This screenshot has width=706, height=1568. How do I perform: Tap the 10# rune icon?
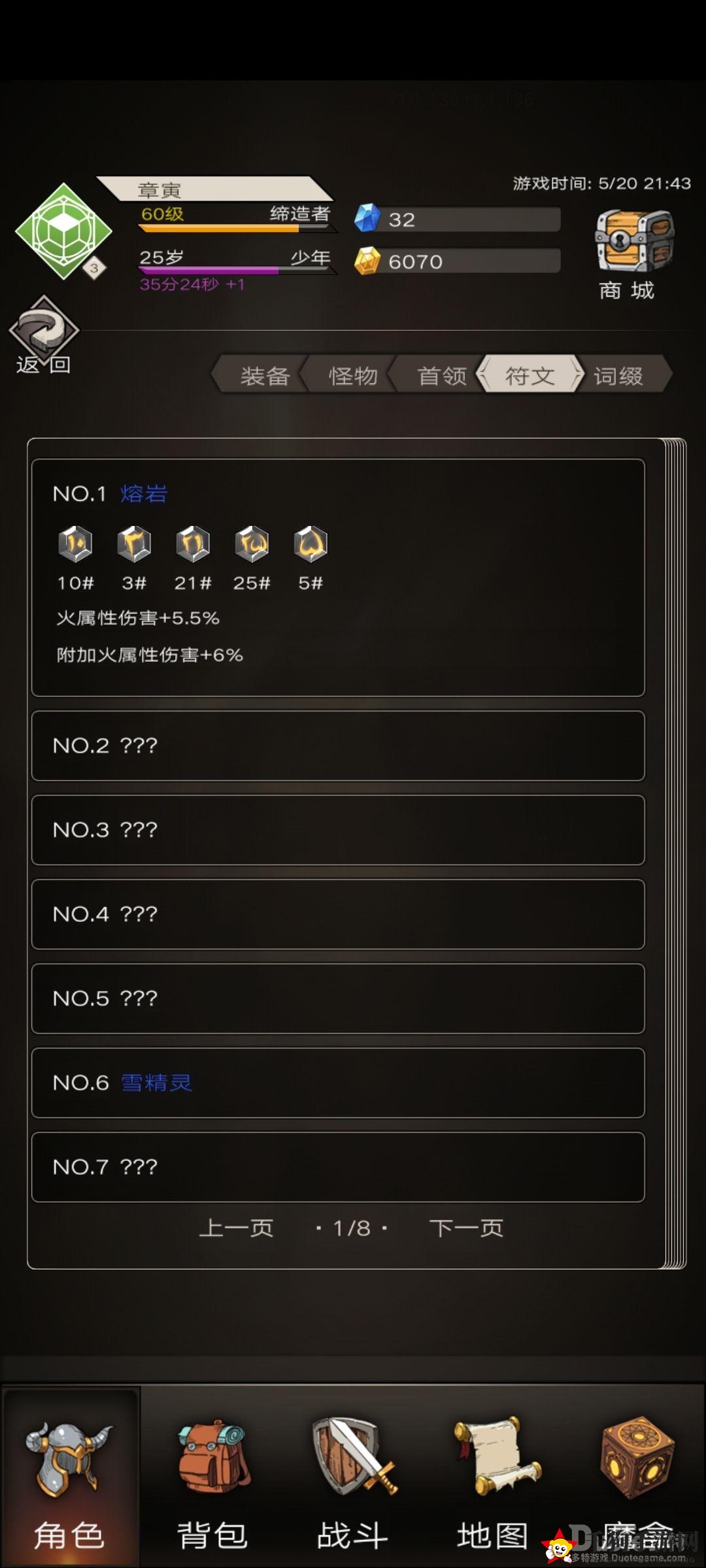[x=75, y=544]
